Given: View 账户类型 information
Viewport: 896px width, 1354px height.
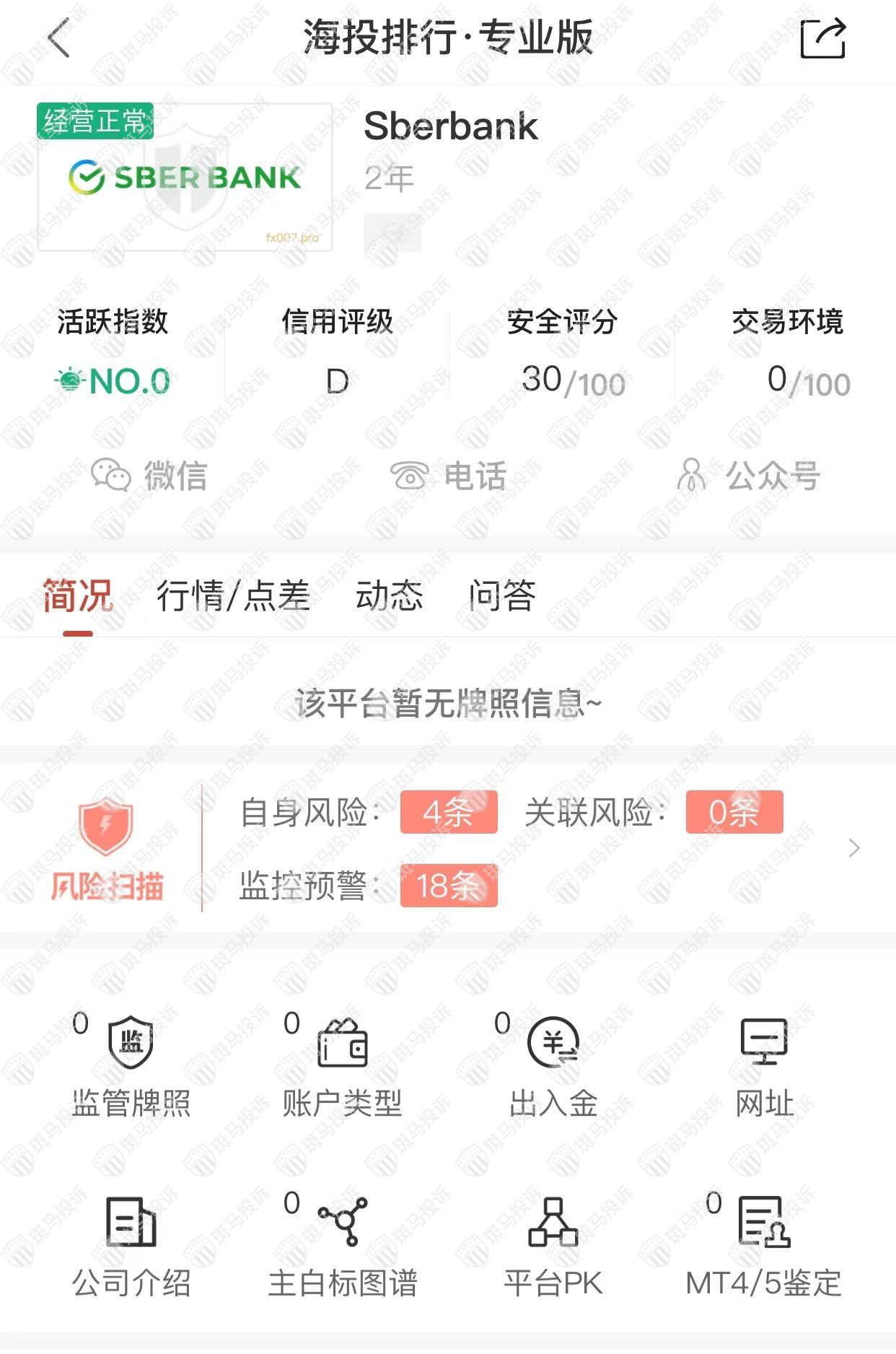Looking at the screenshot, I should [x=342, y=1066].
